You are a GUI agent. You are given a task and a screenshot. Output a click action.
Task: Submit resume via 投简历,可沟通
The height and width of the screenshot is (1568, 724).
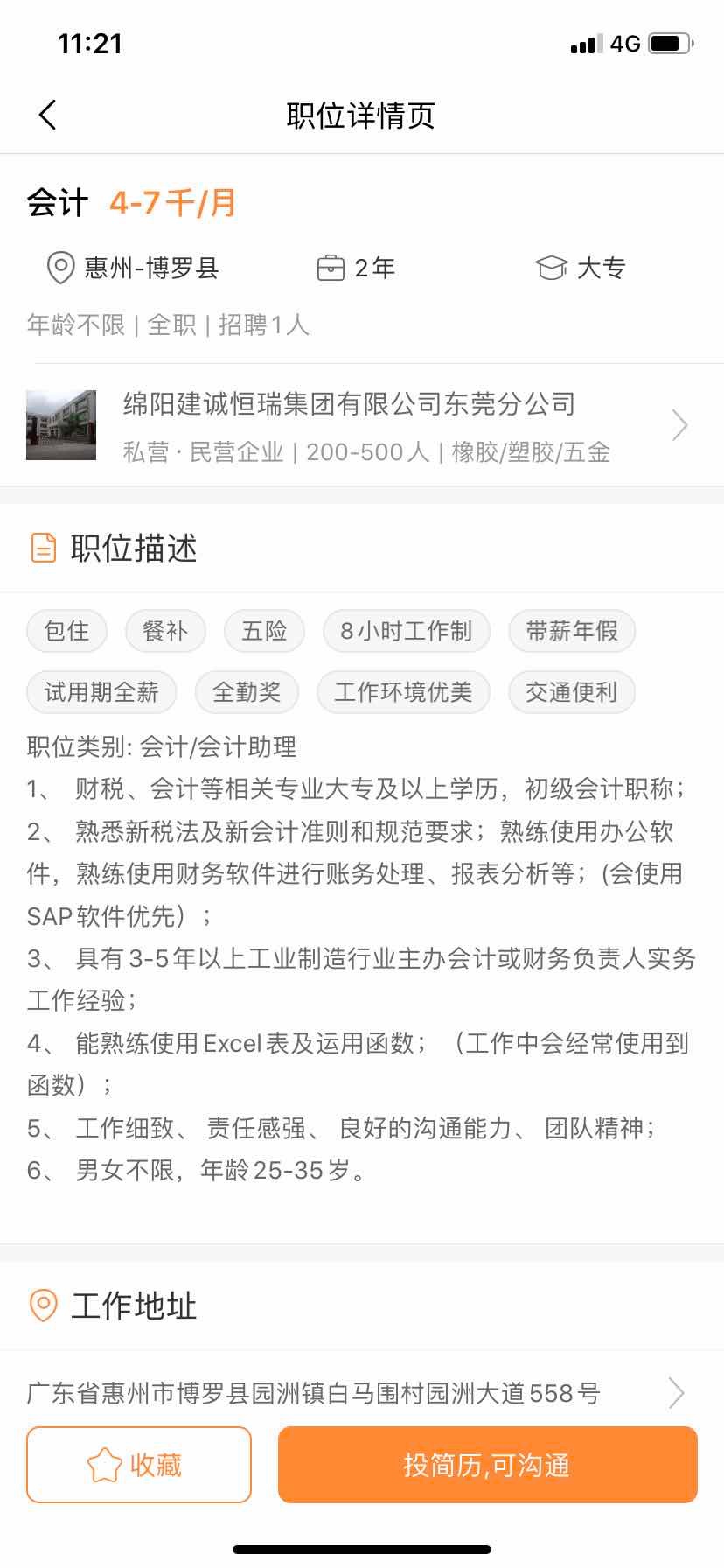tap(487, 1465)
